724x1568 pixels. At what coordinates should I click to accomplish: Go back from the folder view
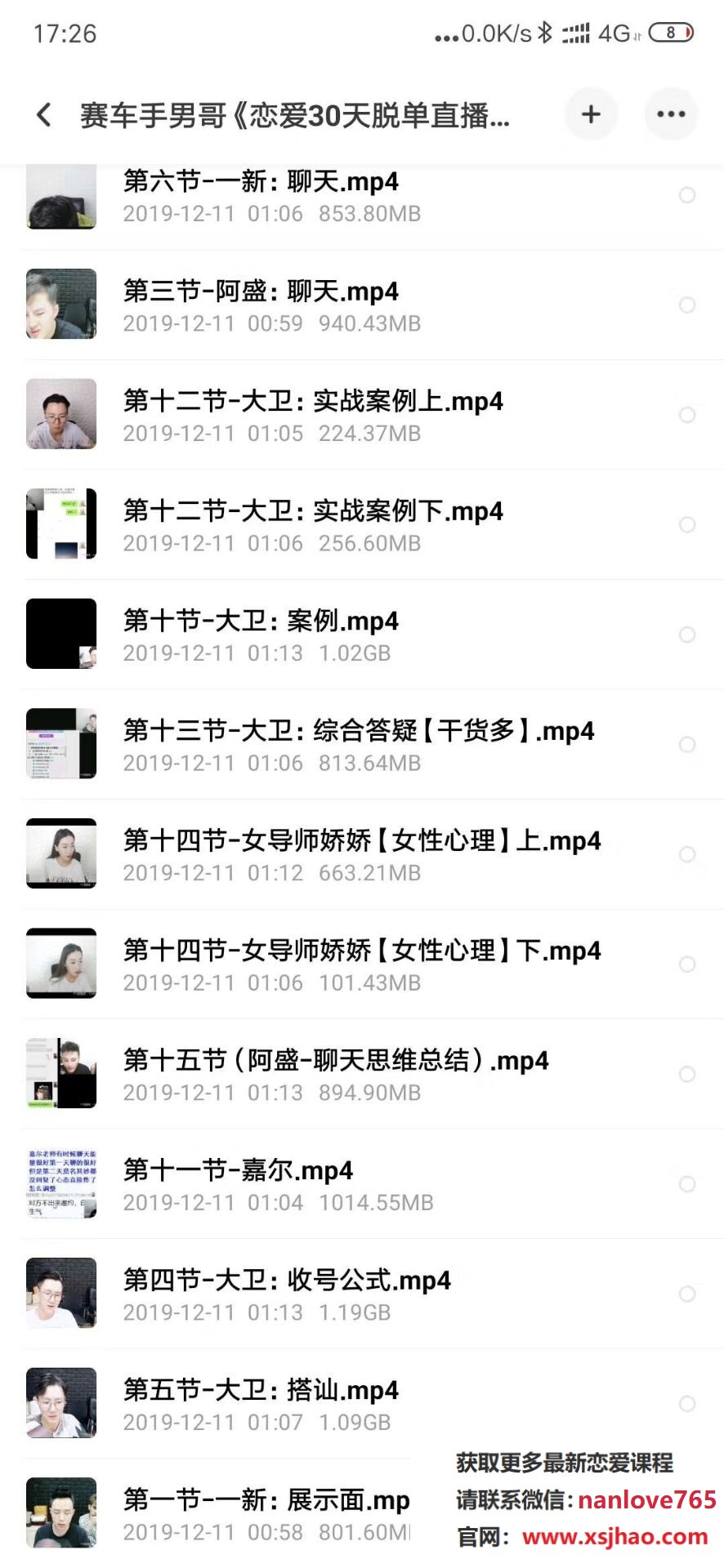click(45, 115)
